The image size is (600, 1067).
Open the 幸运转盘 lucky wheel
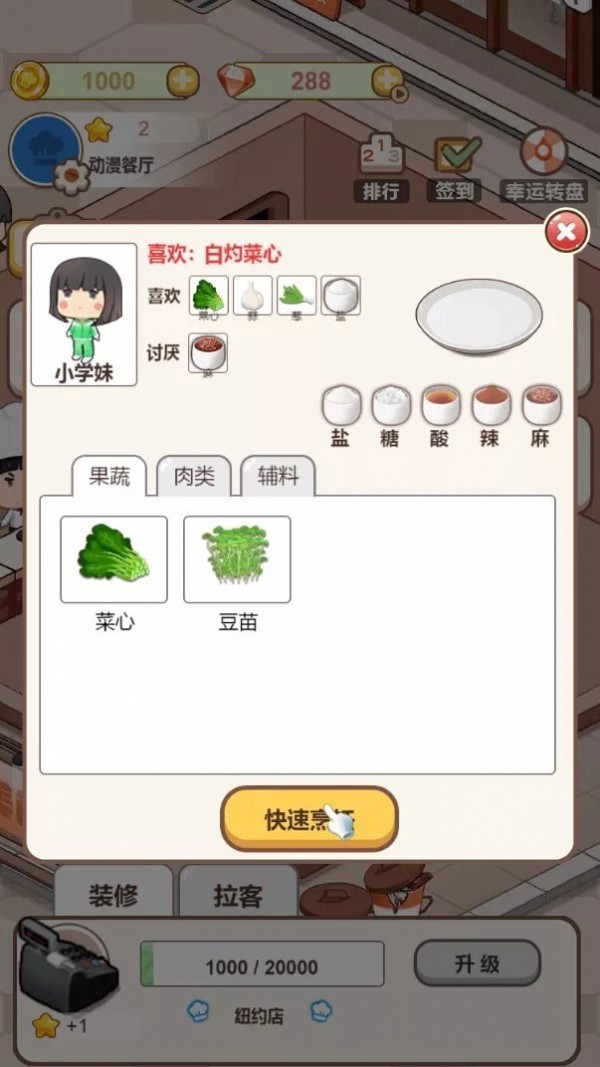543,168
